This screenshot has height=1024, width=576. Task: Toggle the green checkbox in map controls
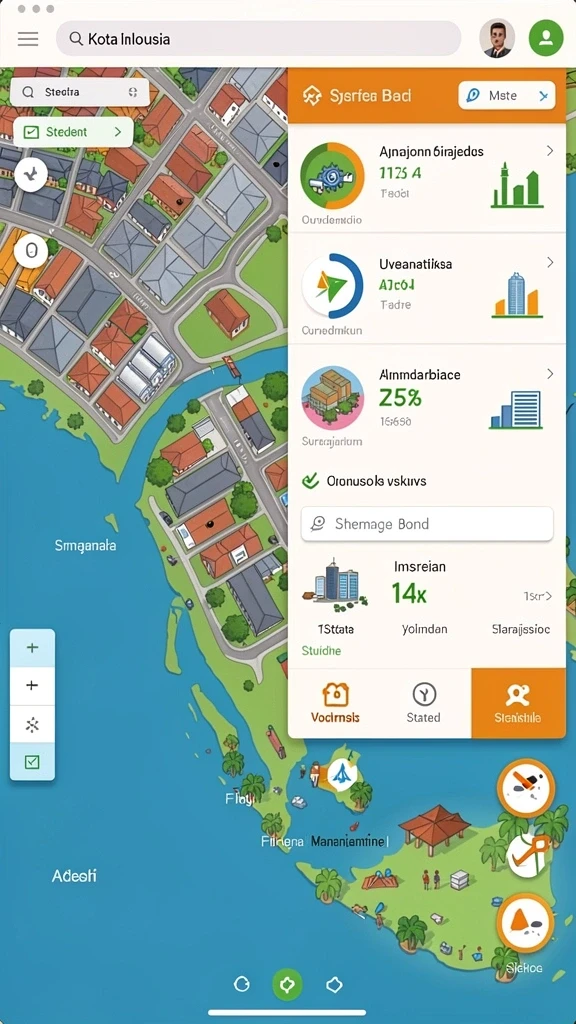(x=32, y=761)
